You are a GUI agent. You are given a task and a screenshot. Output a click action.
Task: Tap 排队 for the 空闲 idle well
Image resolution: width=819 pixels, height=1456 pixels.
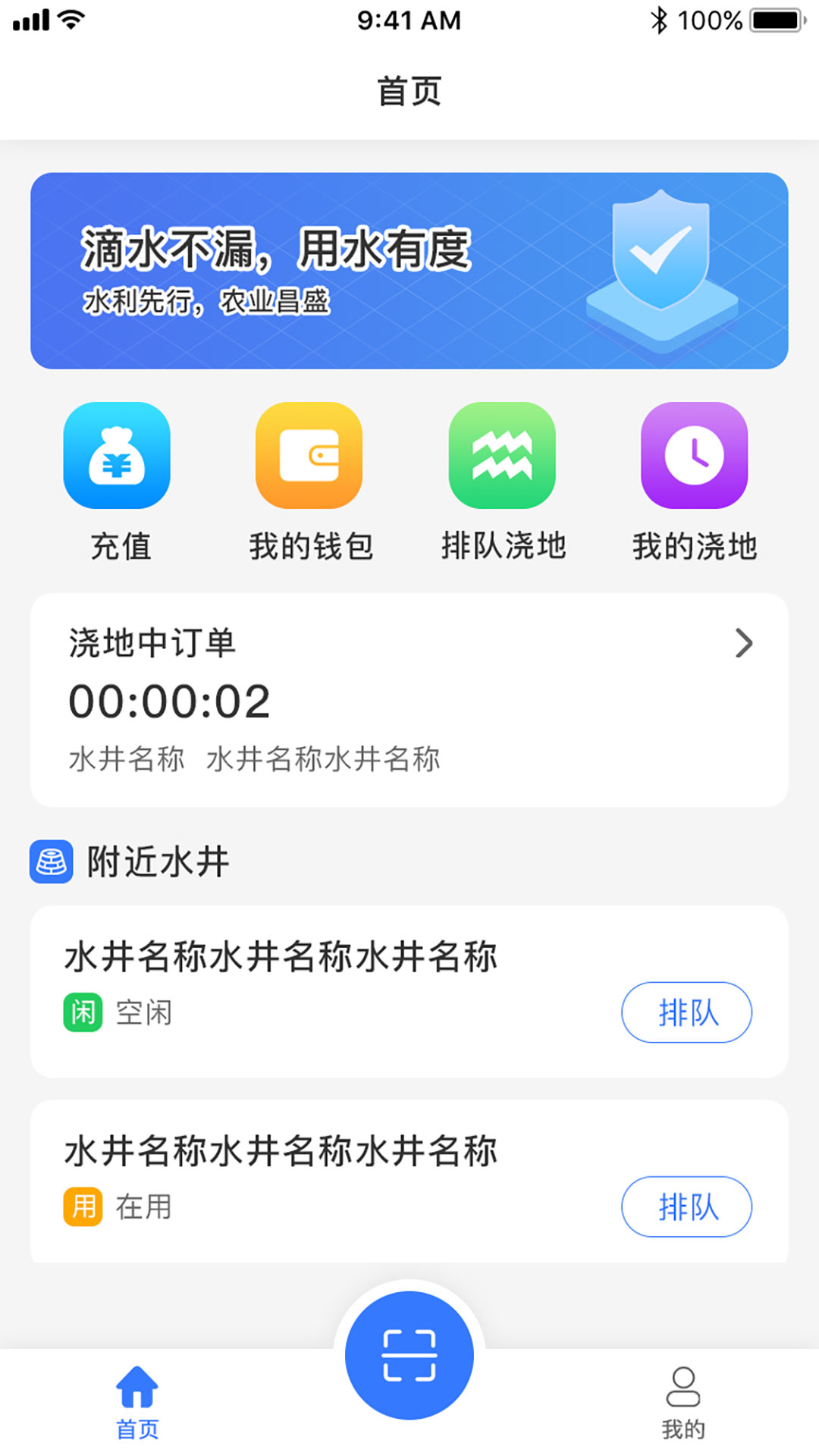(x=686, y=1012)
